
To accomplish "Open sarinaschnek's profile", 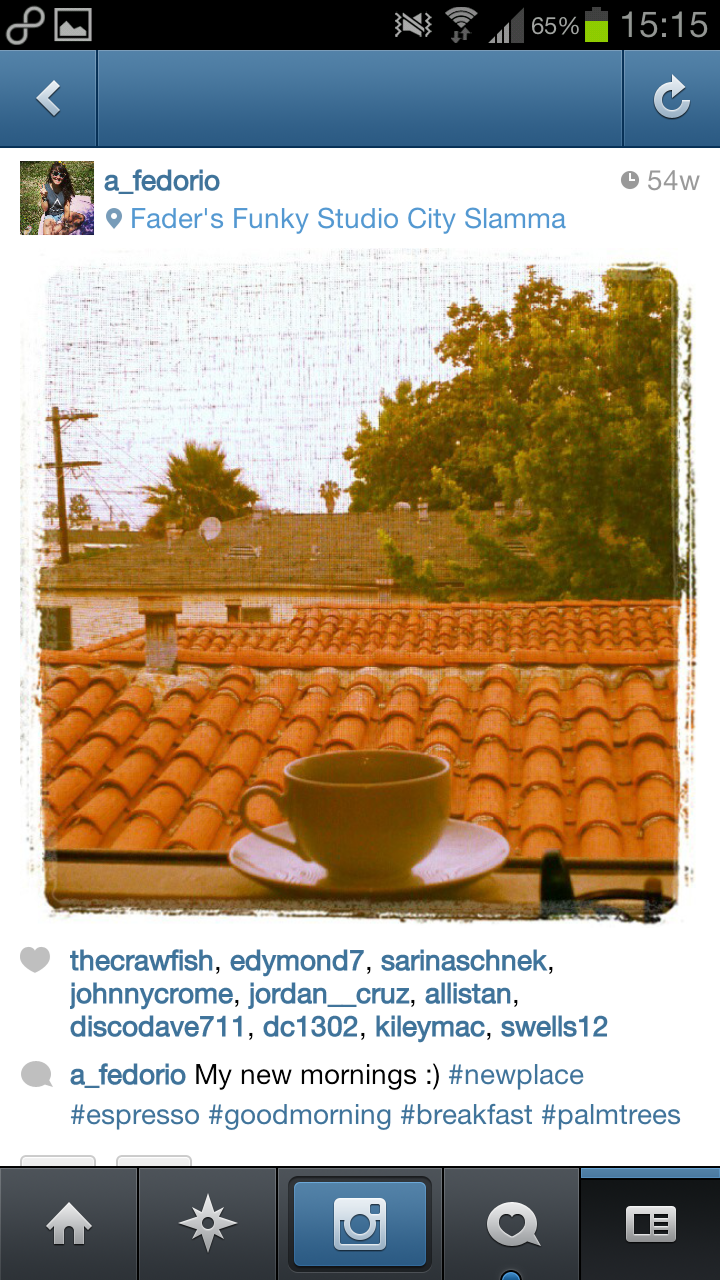I will click(463, 961).
